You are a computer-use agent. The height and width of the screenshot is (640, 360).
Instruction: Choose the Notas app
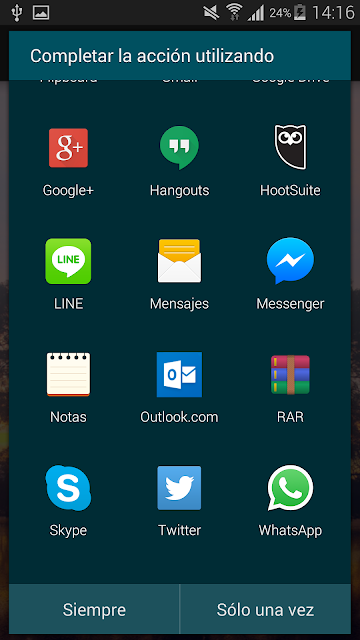[68, 388]
